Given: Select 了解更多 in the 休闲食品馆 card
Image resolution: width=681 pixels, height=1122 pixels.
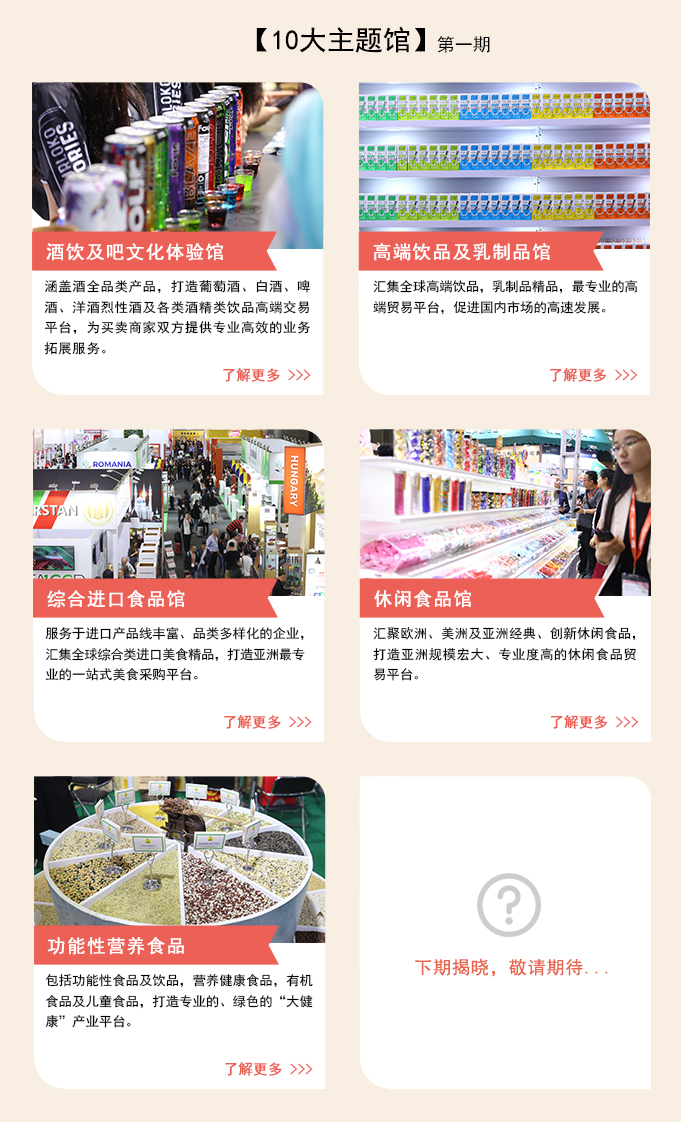Looking at the screenshot, I should coord(593,722).
